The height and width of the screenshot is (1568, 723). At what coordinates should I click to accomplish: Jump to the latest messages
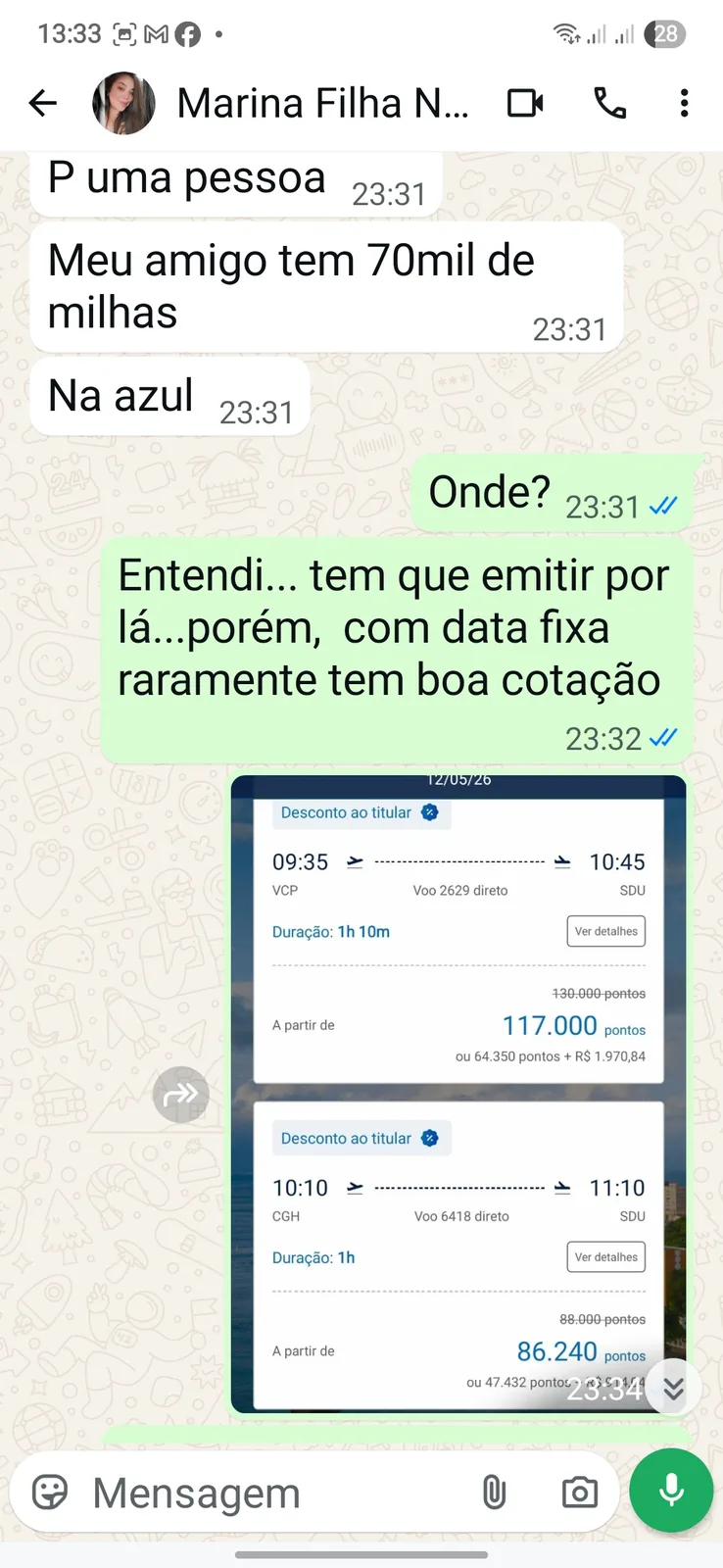[x=673, y=1387]
